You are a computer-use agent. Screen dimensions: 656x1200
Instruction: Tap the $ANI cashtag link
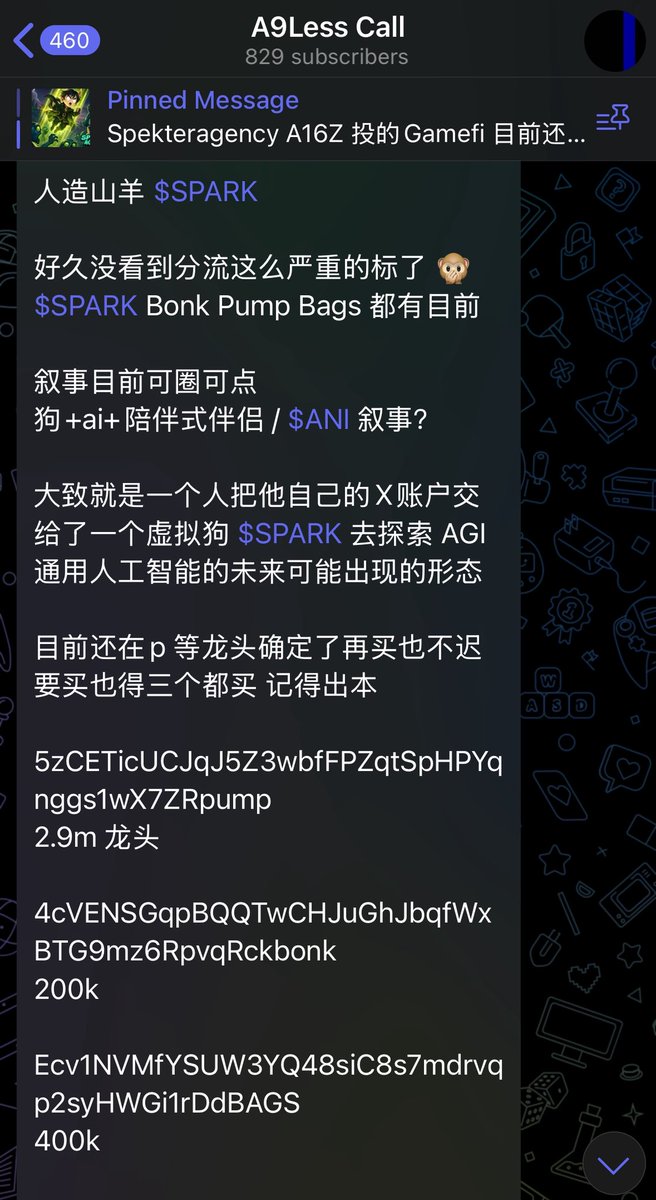click(319, 420)
